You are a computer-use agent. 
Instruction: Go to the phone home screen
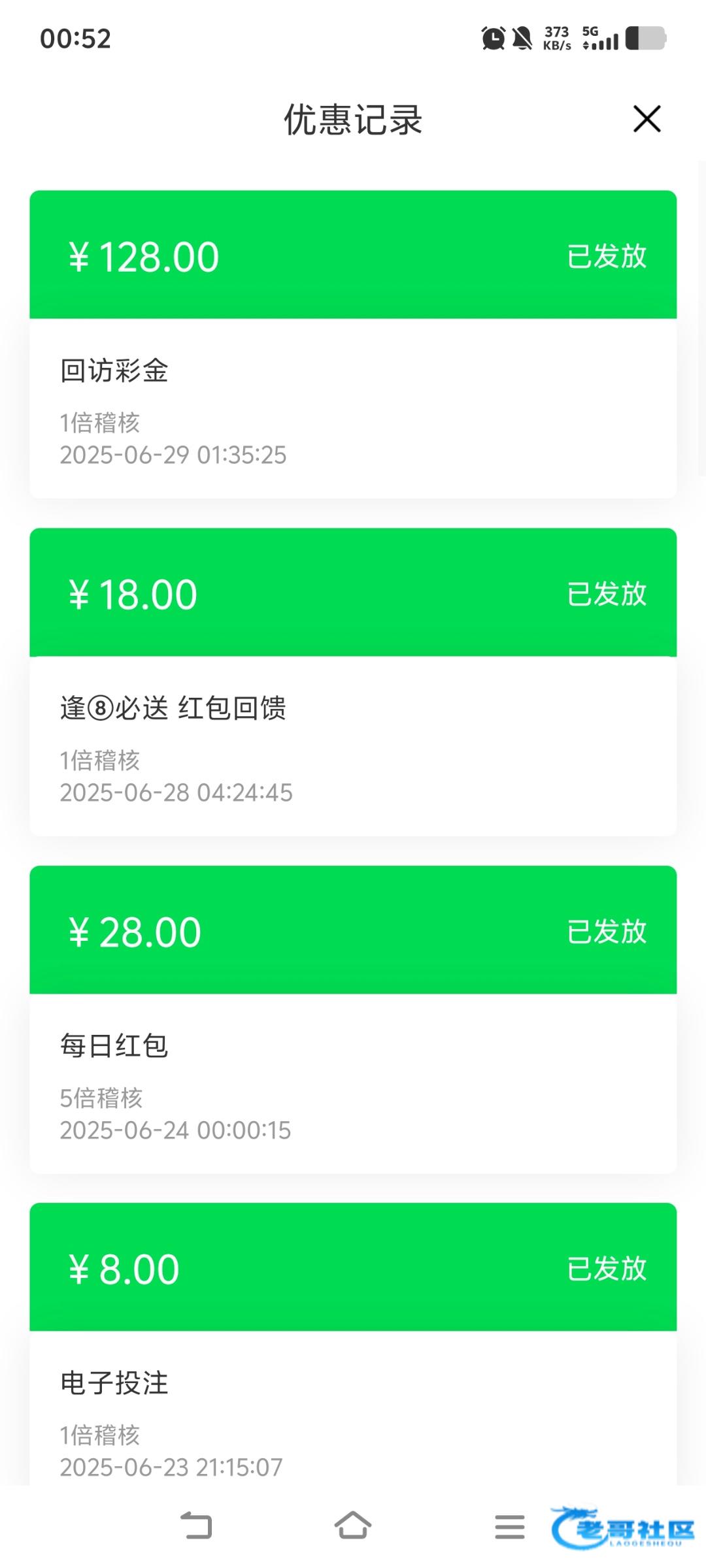coord(353,1526)
